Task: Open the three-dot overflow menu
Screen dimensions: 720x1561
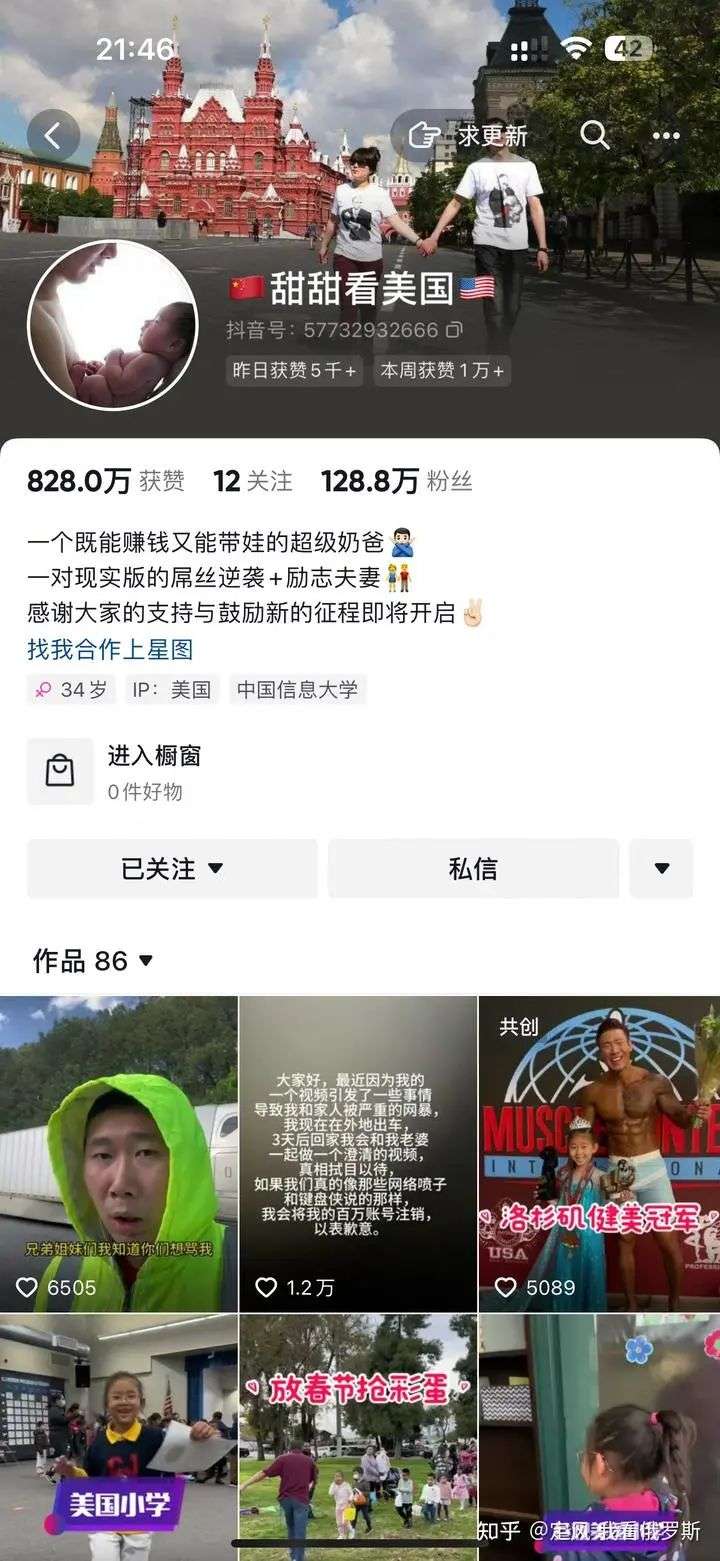Action: click(x=666, y=136)
